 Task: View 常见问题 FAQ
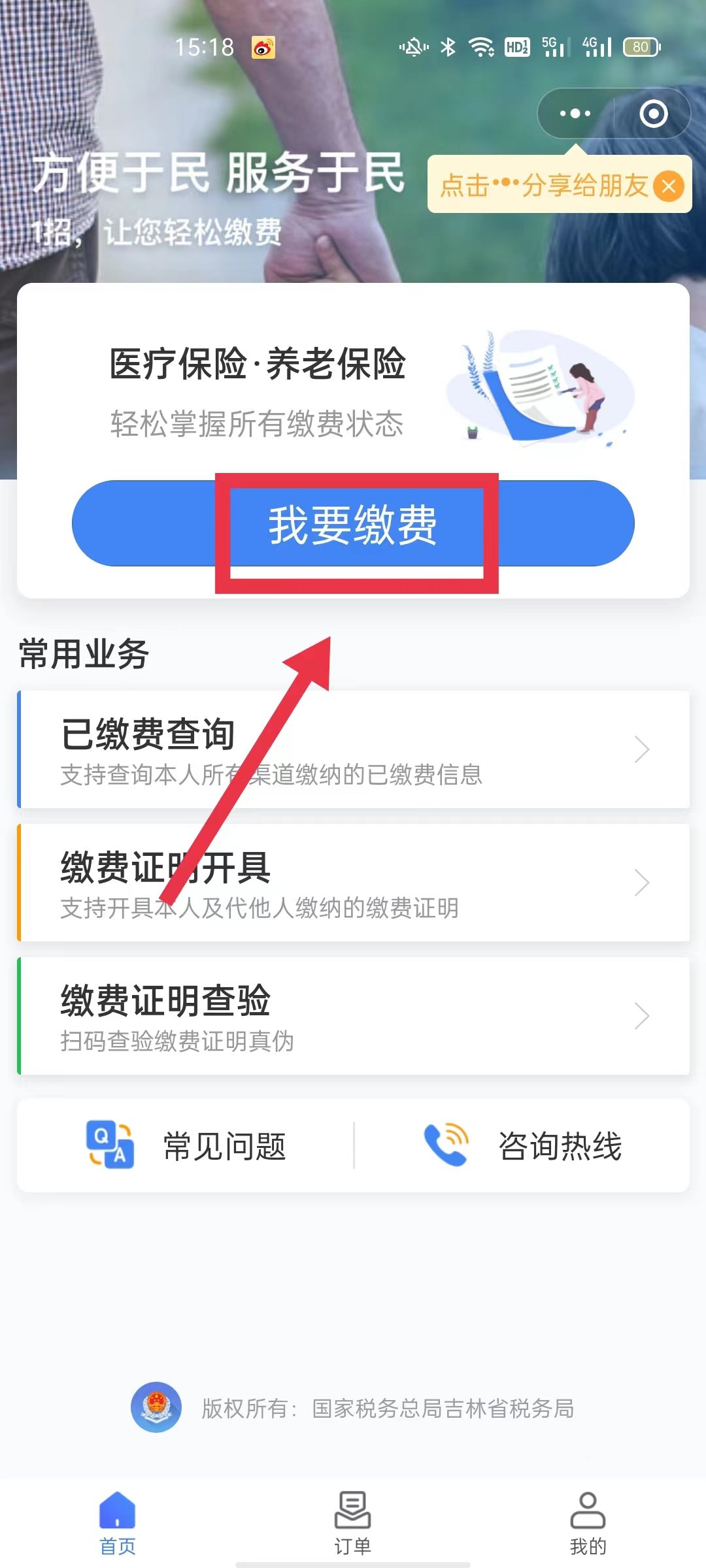(x=187, y=1146)
